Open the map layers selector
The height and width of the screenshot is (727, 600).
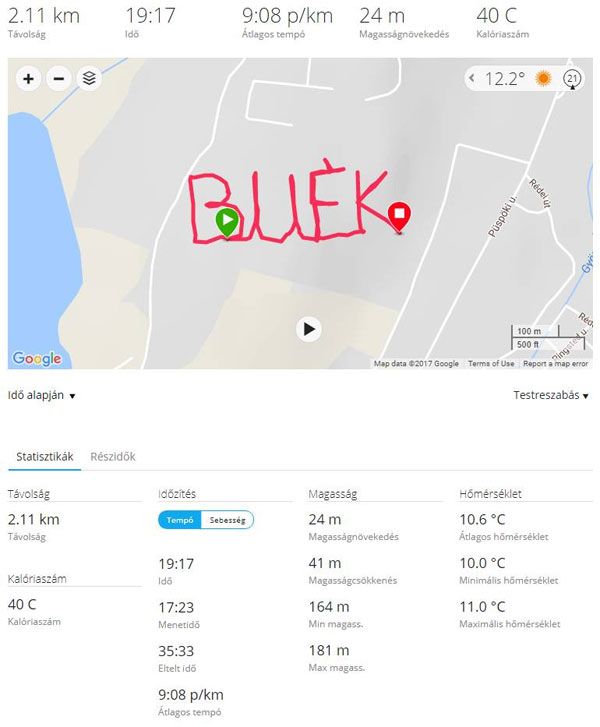[90, 79]
